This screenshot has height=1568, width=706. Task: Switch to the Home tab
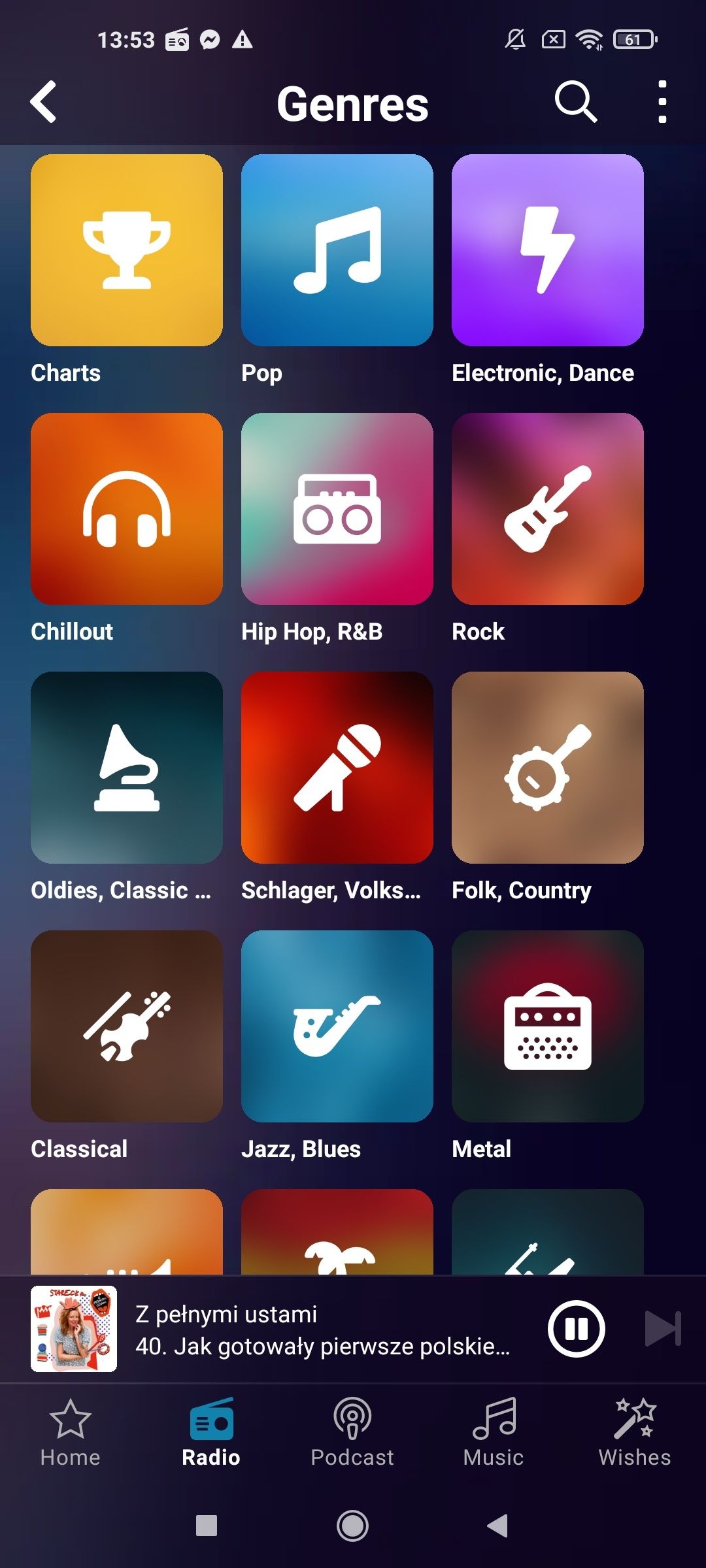[x=71, y=1433]
